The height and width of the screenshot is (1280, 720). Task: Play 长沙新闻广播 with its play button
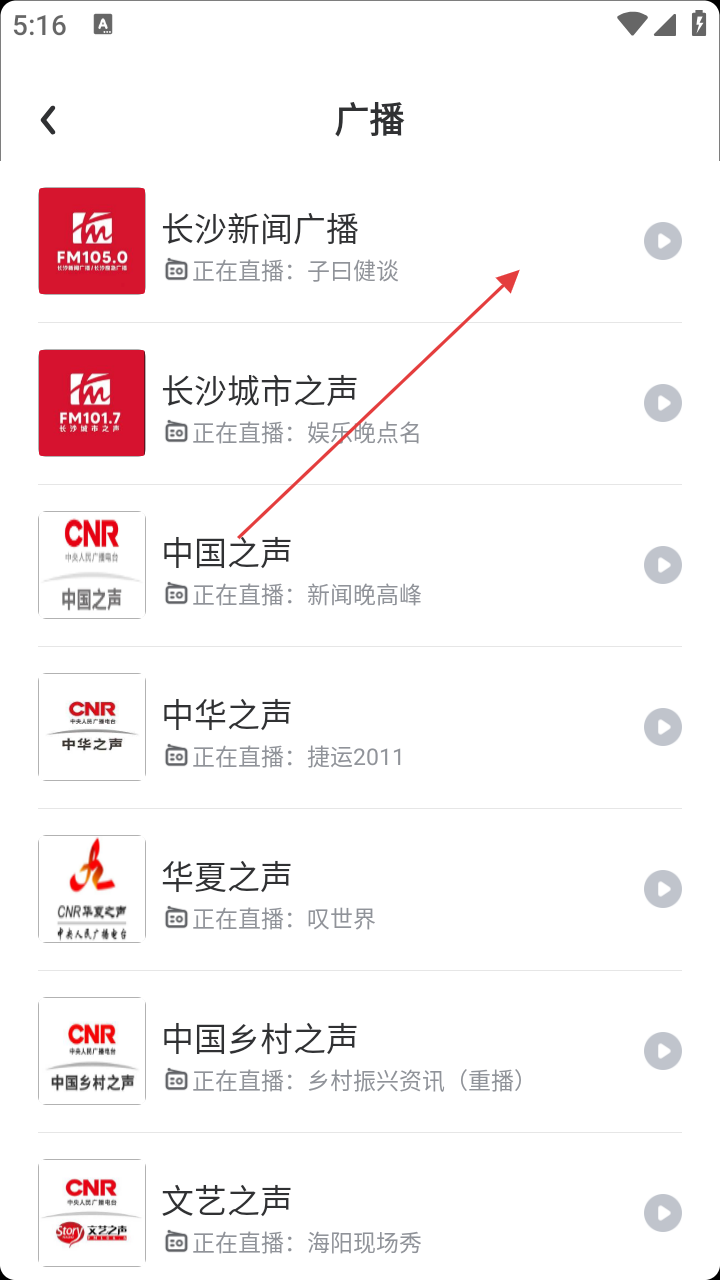coord(662,241)
